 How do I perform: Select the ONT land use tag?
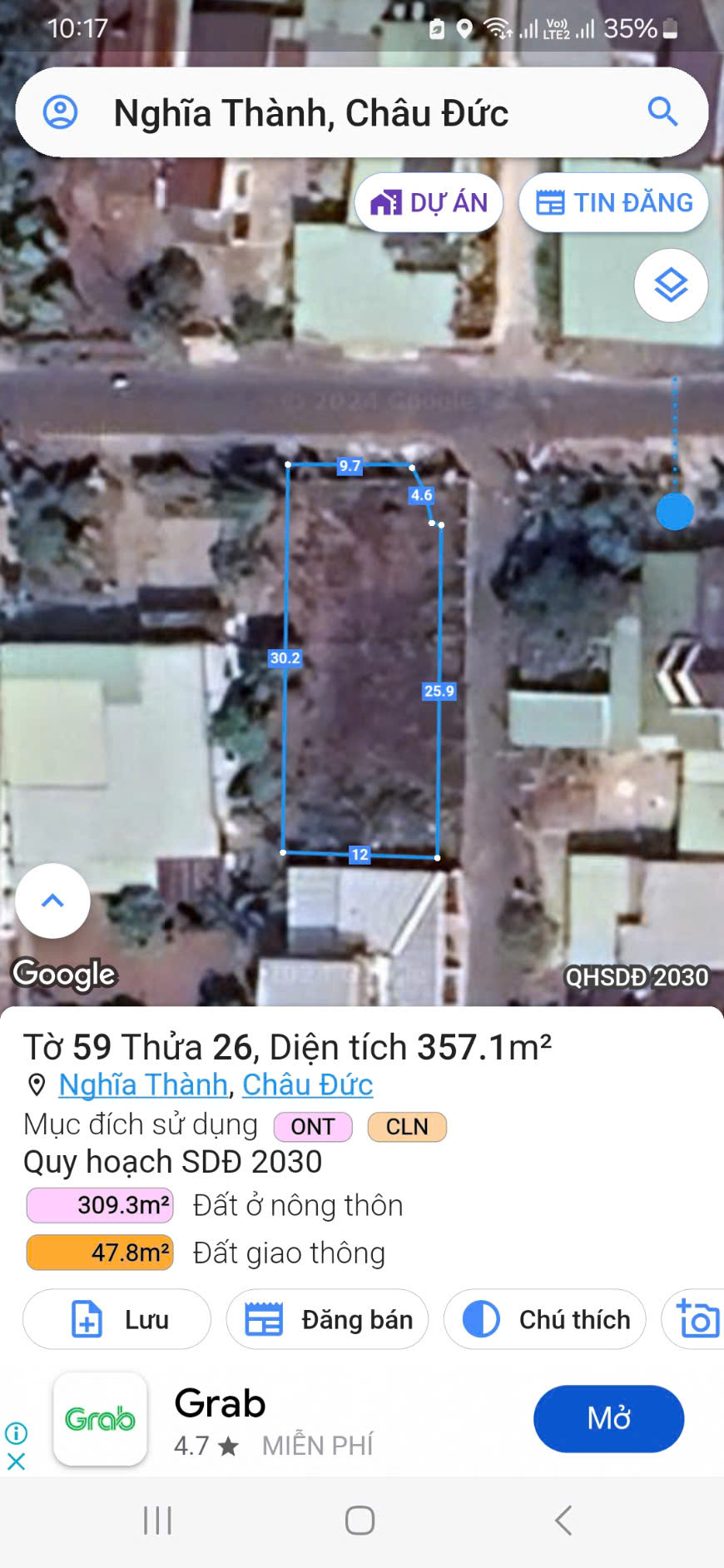coord(313,1126)
